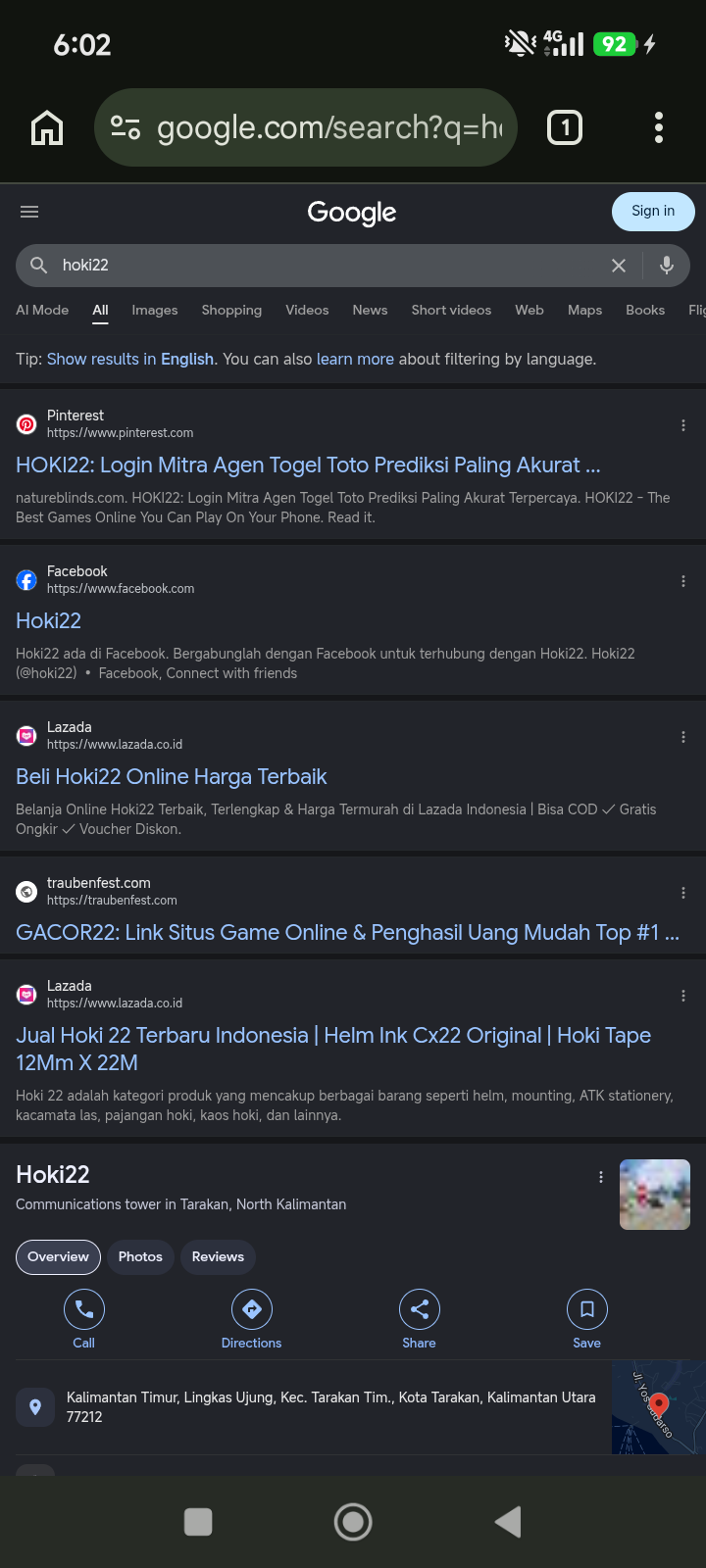Call the Hoki22 place

click(x=84, y=1319)
